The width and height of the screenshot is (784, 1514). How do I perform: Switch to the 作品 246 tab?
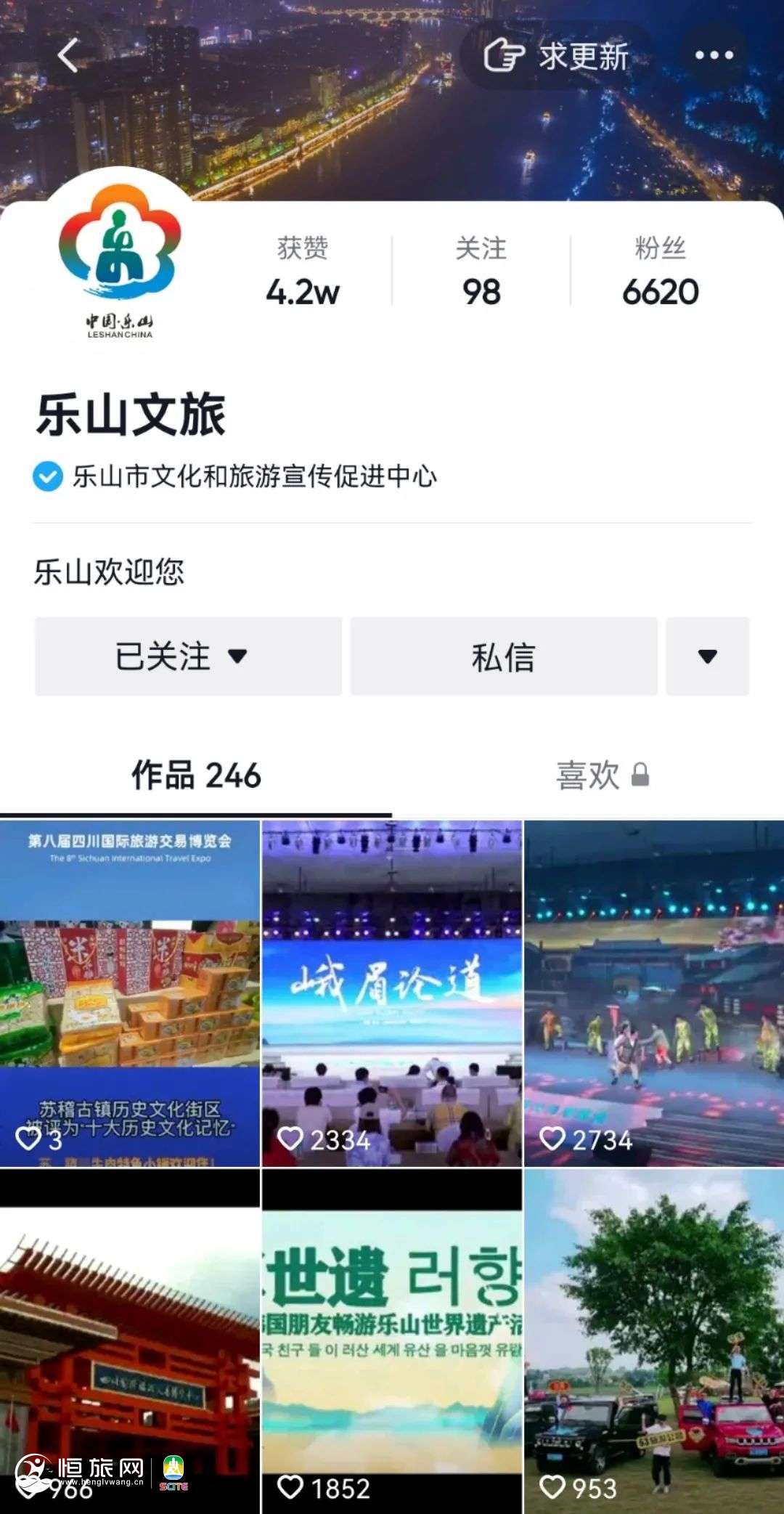tap(196, 774)
